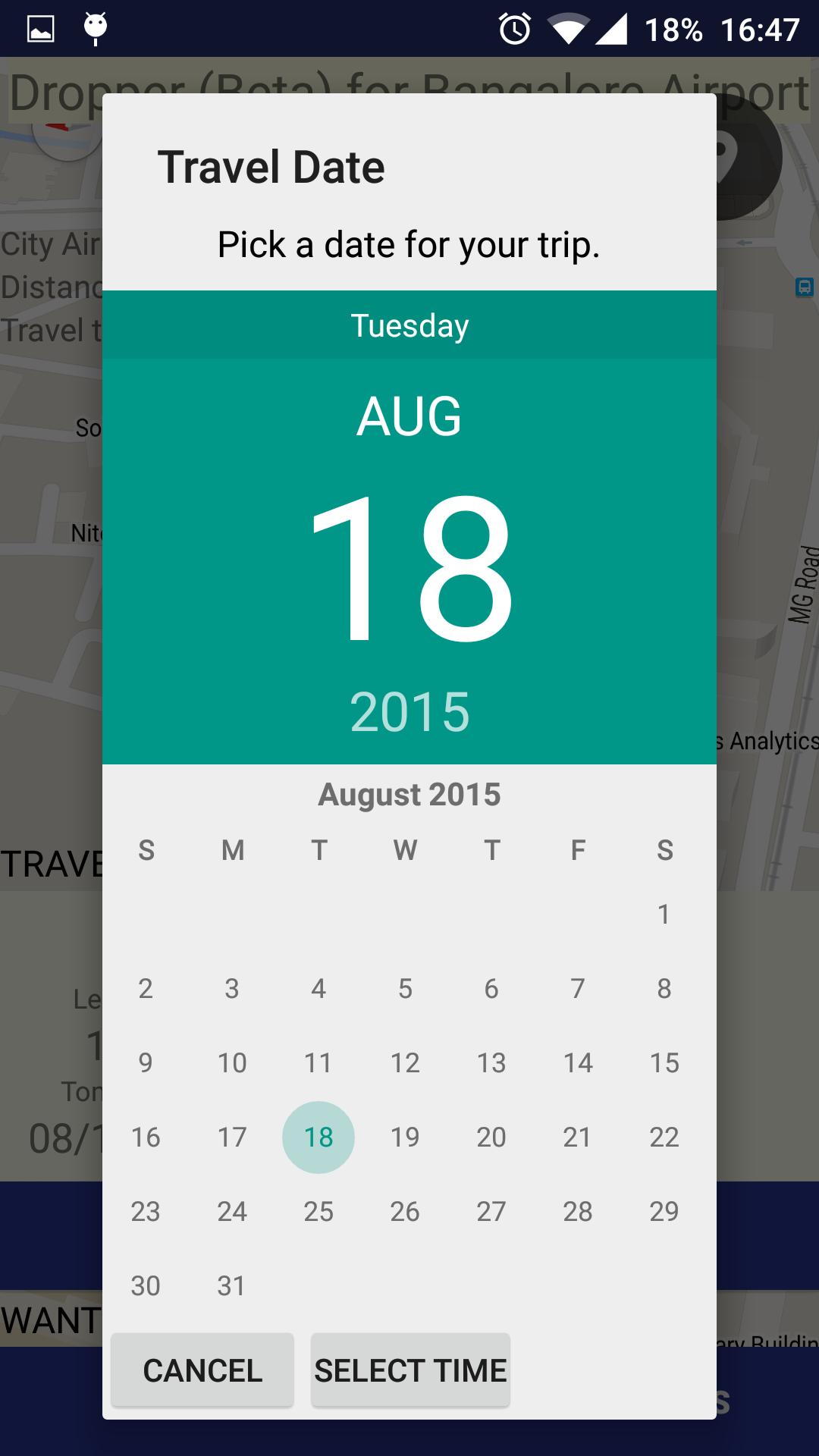819x1456 pixels.
Task: Choose August 12 in the calendar
Action: 405,1063
